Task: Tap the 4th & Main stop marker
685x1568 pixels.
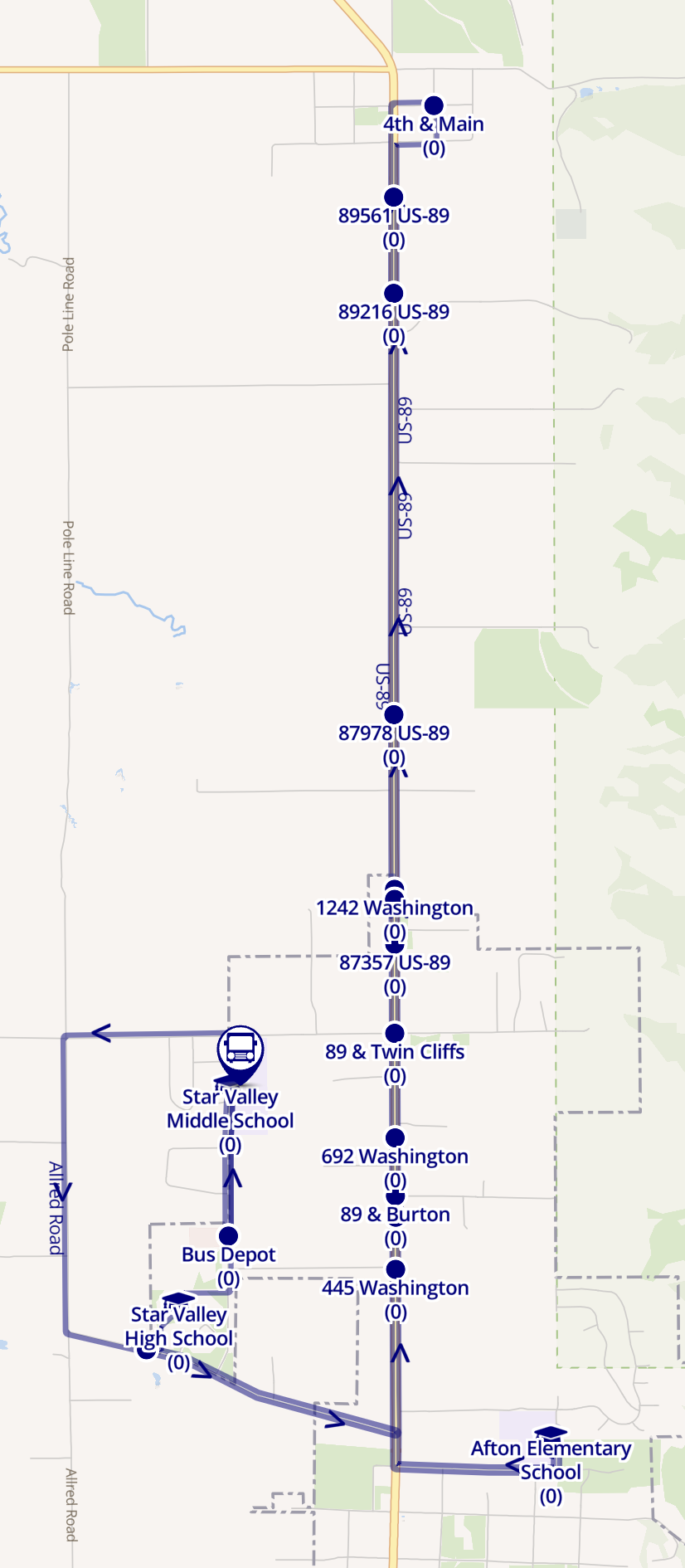Action: click(x=434, y=105)
